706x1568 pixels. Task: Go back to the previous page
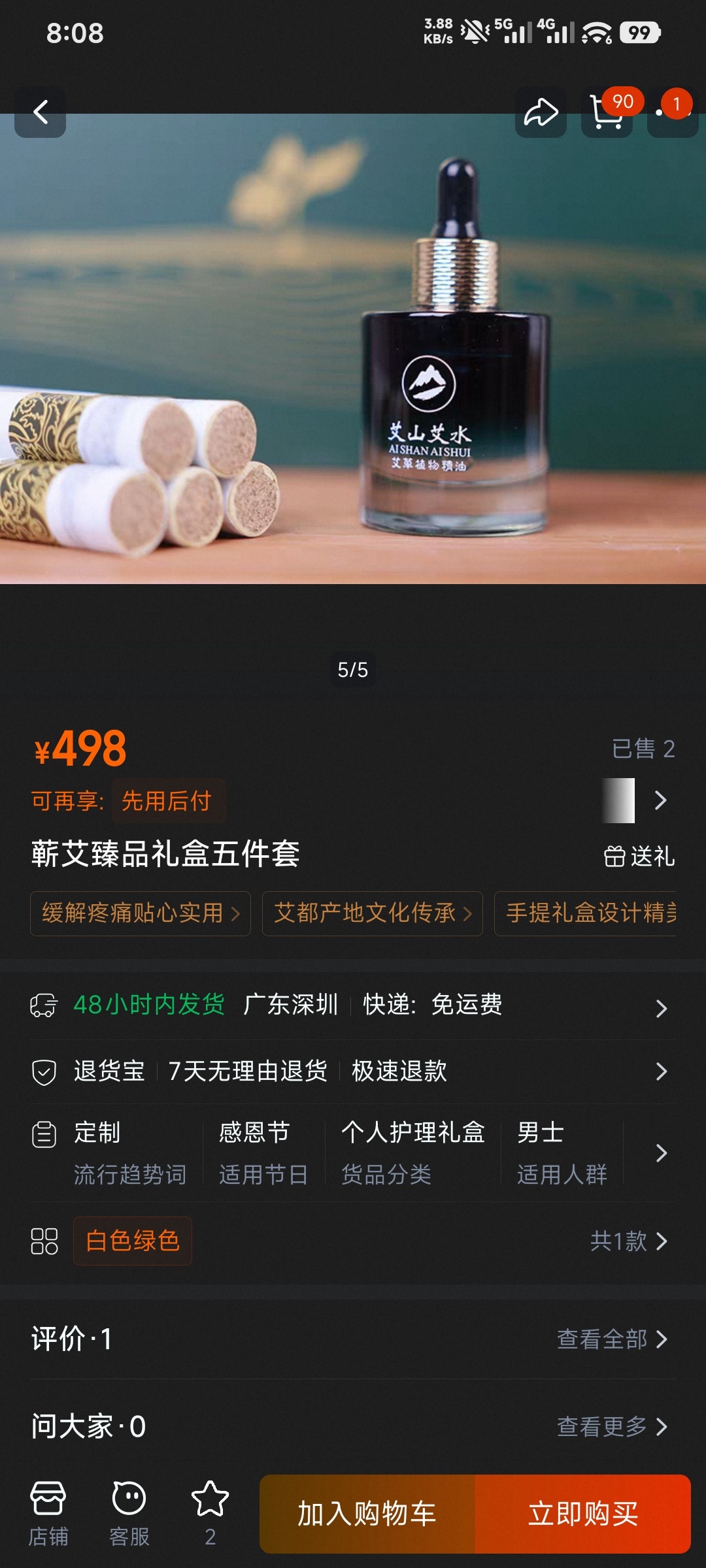pos(41,112)
